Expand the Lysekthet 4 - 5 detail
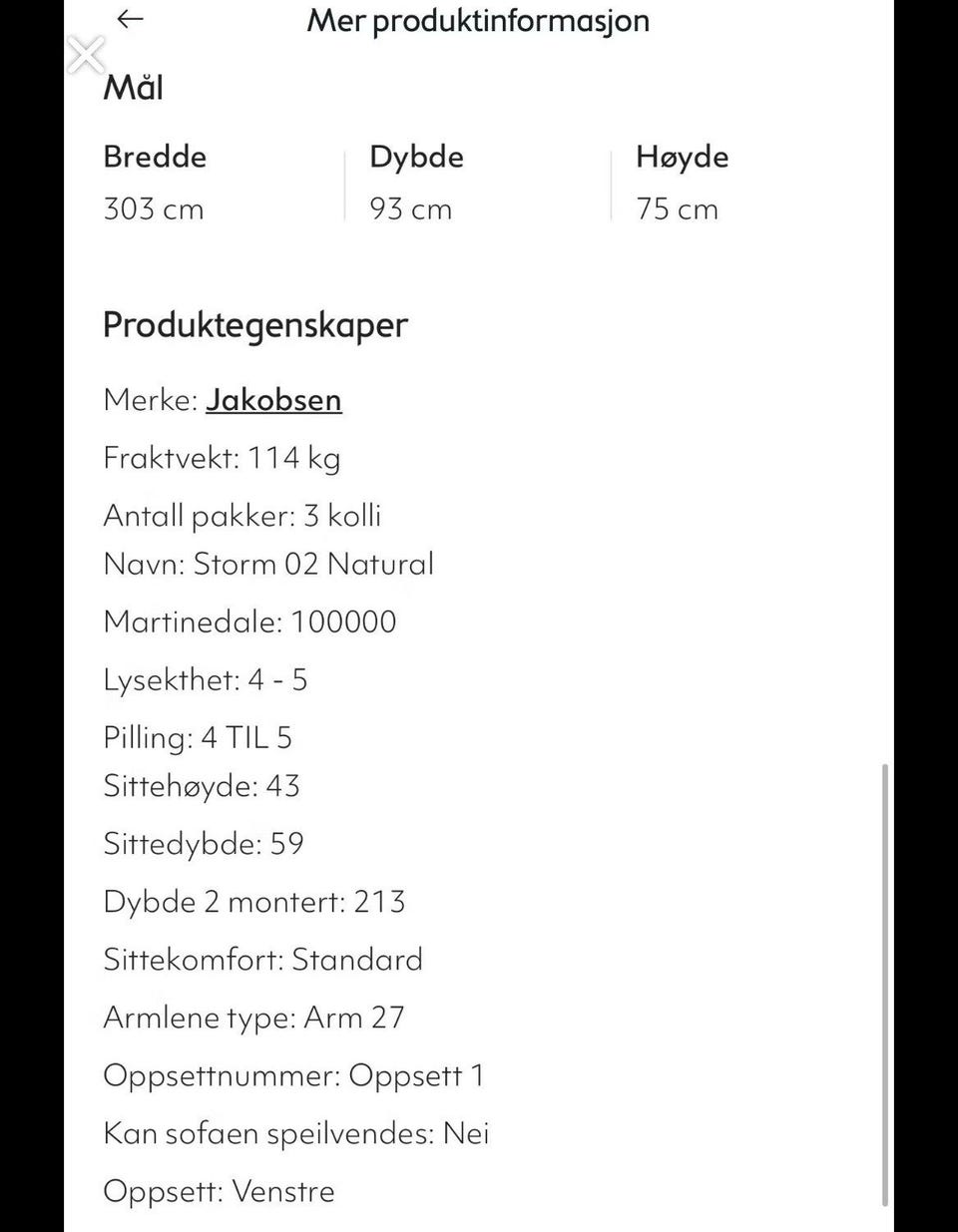Screen dimensions: 958x1232 click(x=206, y=679)
